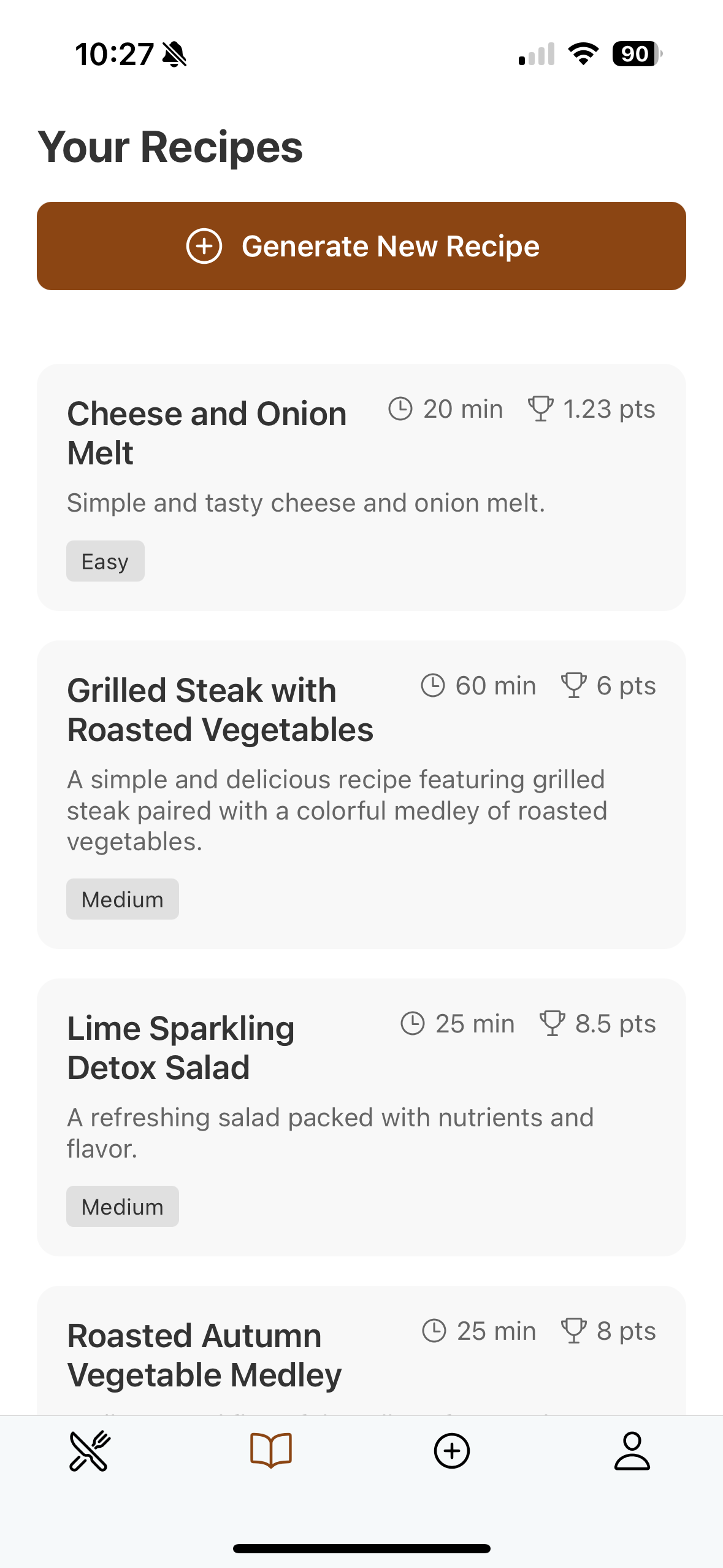The height and width of the screenshot is (1568, 723).
Task: Open the recipe book tab
Action: (270, 1451)
